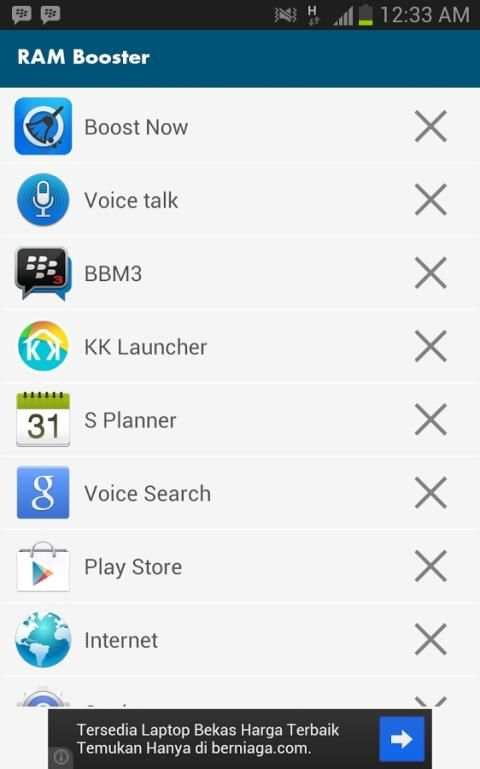The height and width of the screenshot is (769, 480).
Task: Select the Boost Now row
Action: click(240, 127)
